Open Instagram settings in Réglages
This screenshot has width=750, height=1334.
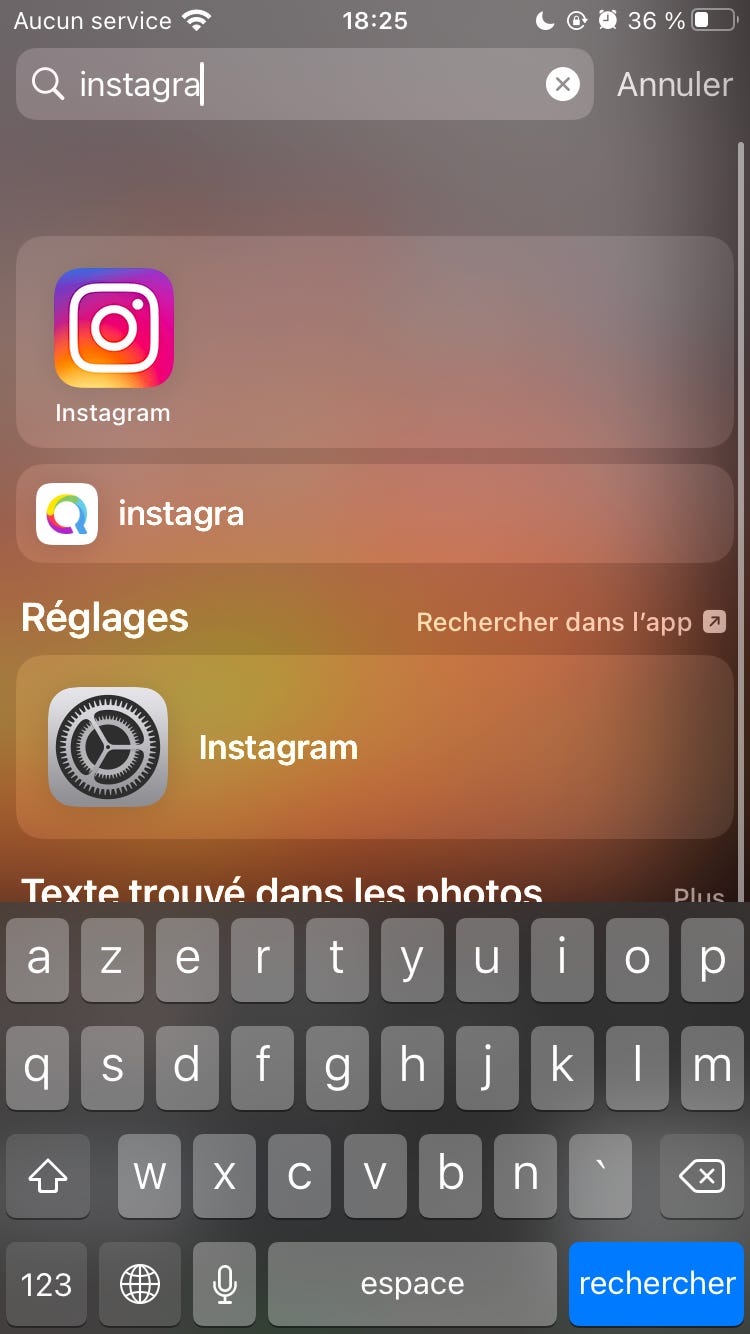pos(374,747)
